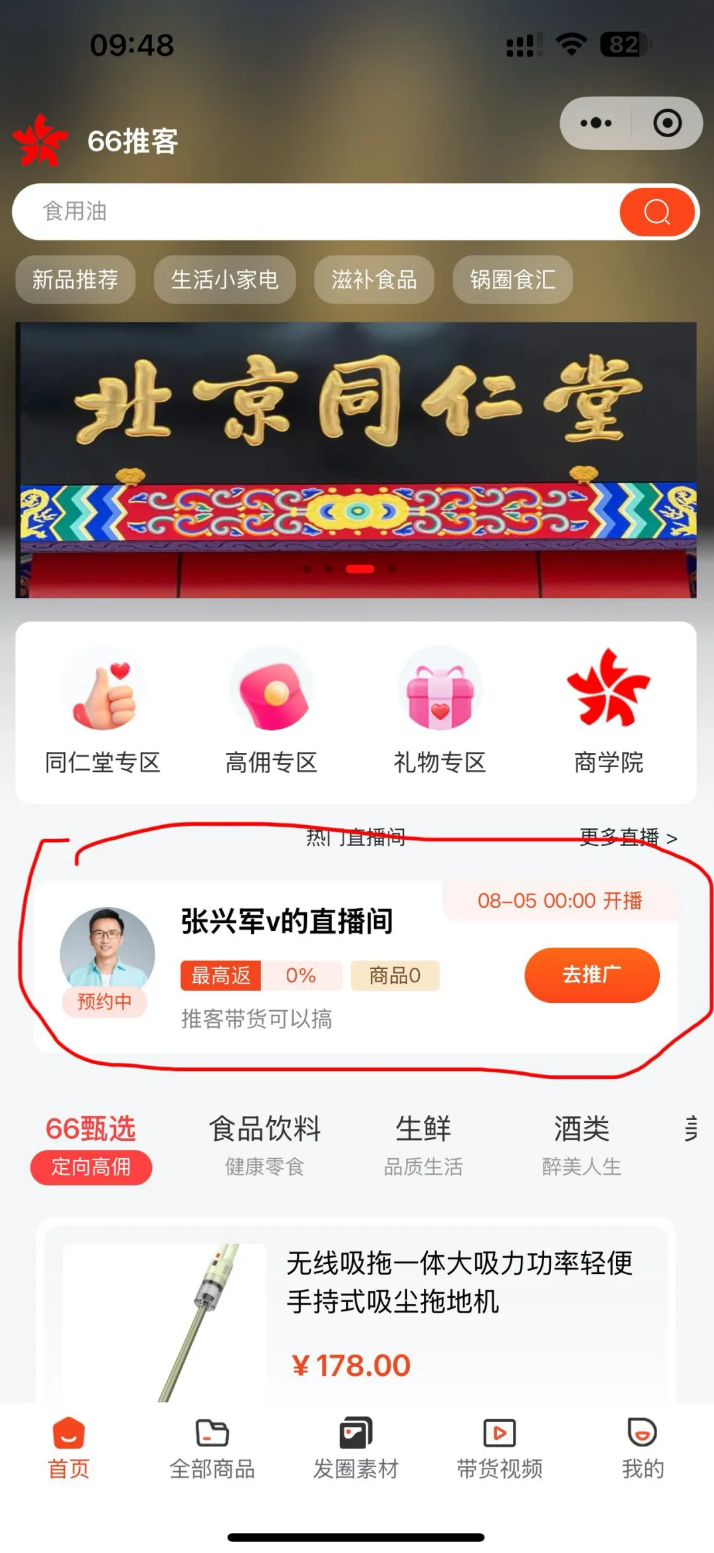This screenshot has width=714, height=1553.
Task: Close the mini program with the circle icon
Action: tap(667, 123)
